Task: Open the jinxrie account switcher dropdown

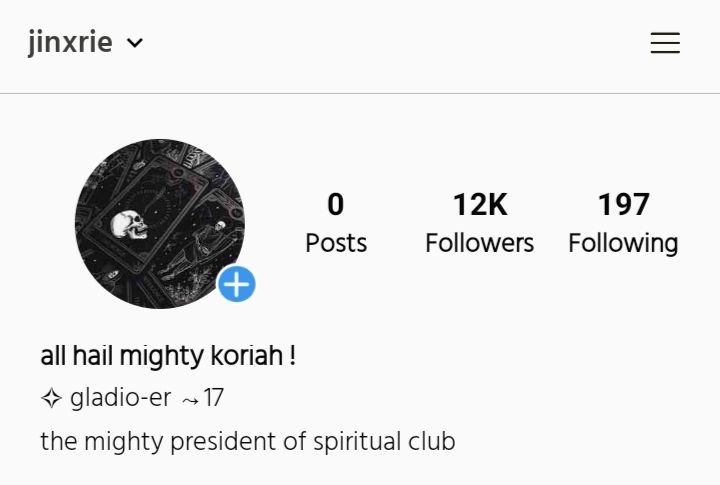Action: click(x=87, y=43)
